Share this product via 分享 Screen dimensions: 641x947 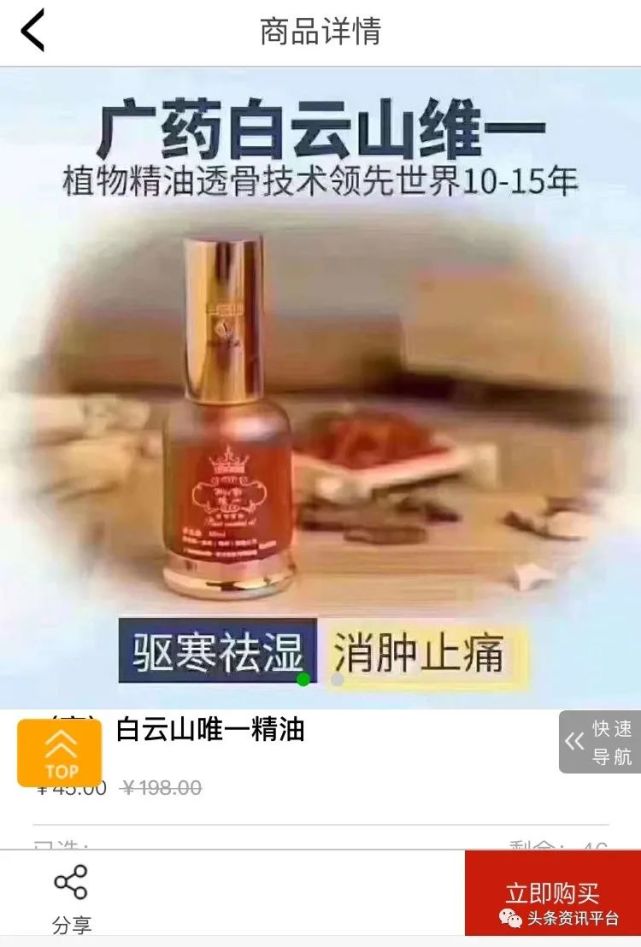(x=70, y=898)
